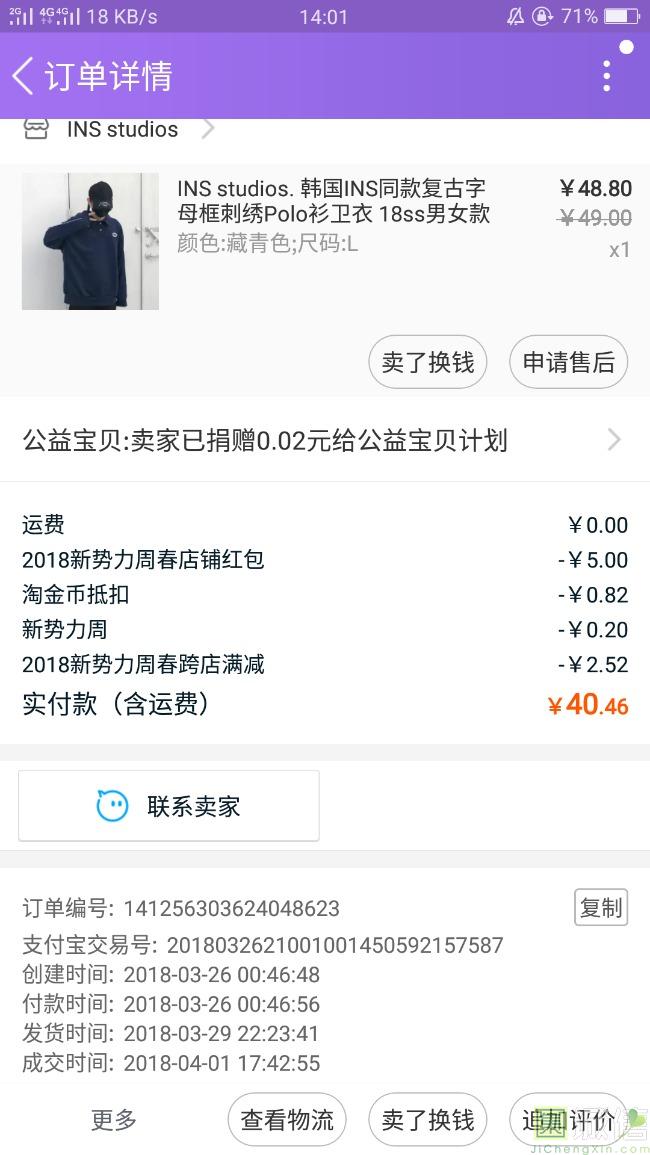Copy the order number with 复制
This screenshot has height=1155, width=650.
point(601,907)
